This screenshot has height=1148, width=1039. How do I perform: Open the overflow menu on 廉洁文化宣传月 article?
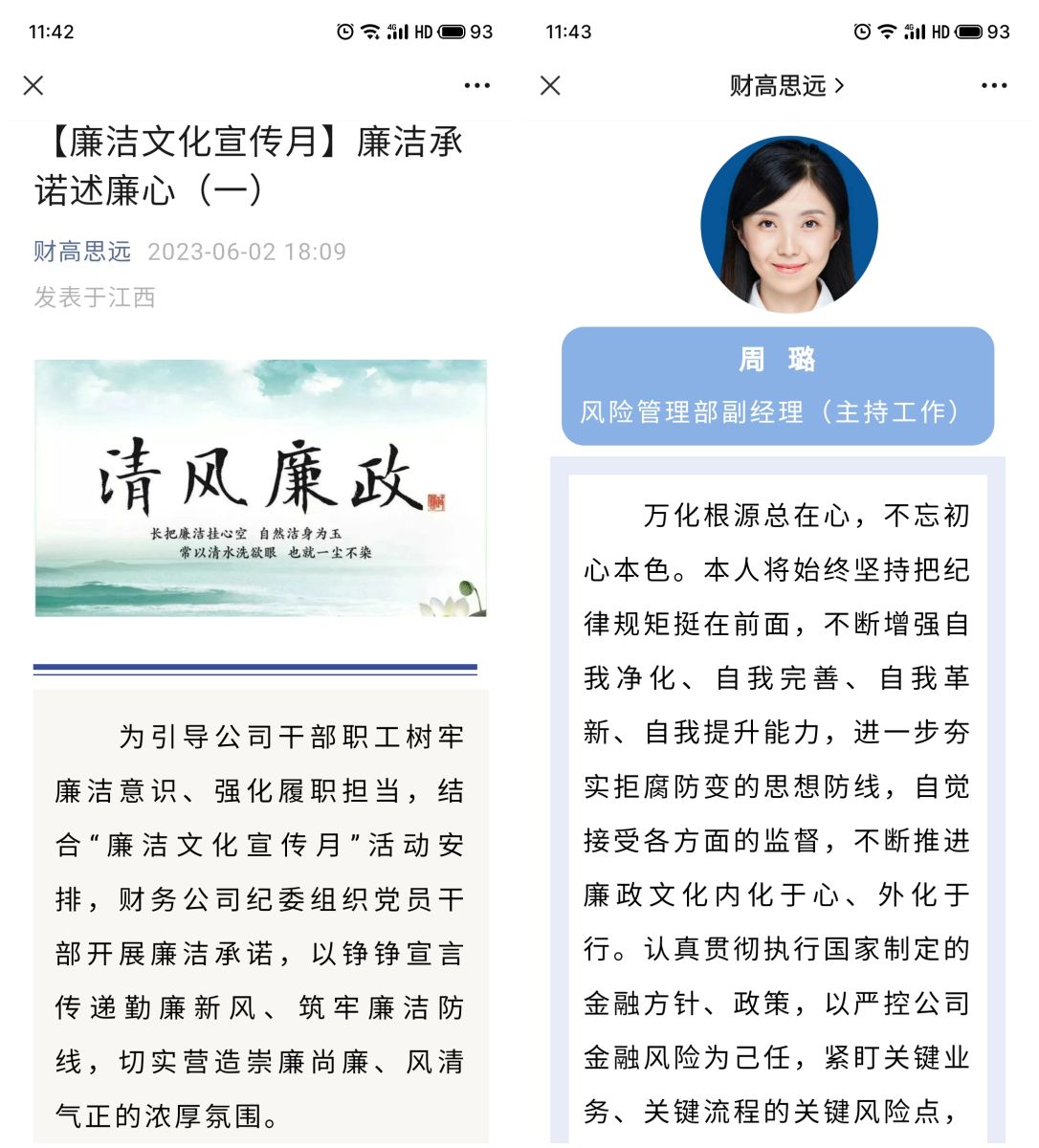pos(476,86)
